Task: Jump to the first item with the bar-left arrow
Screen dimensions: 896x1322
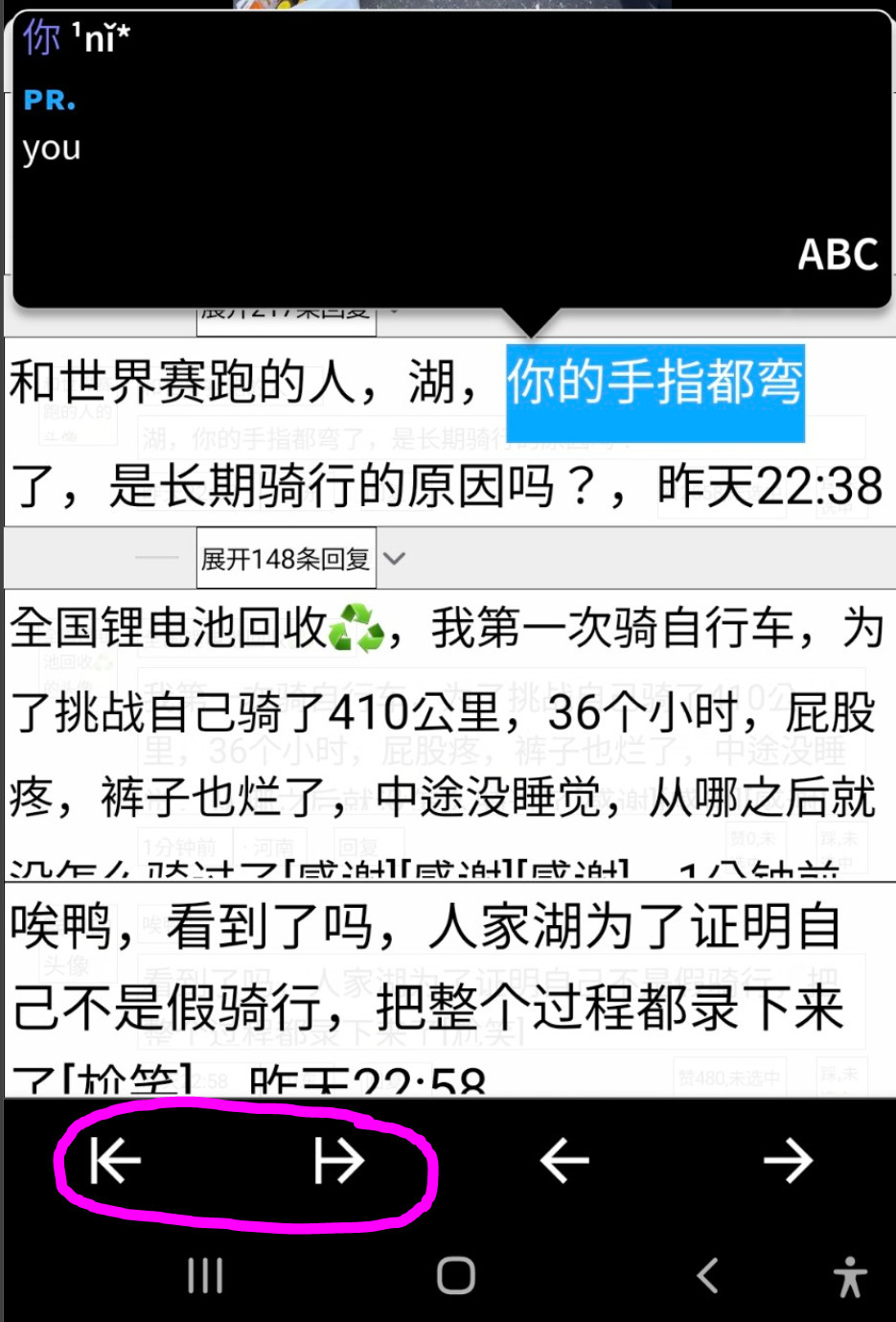Action: 115,1162
